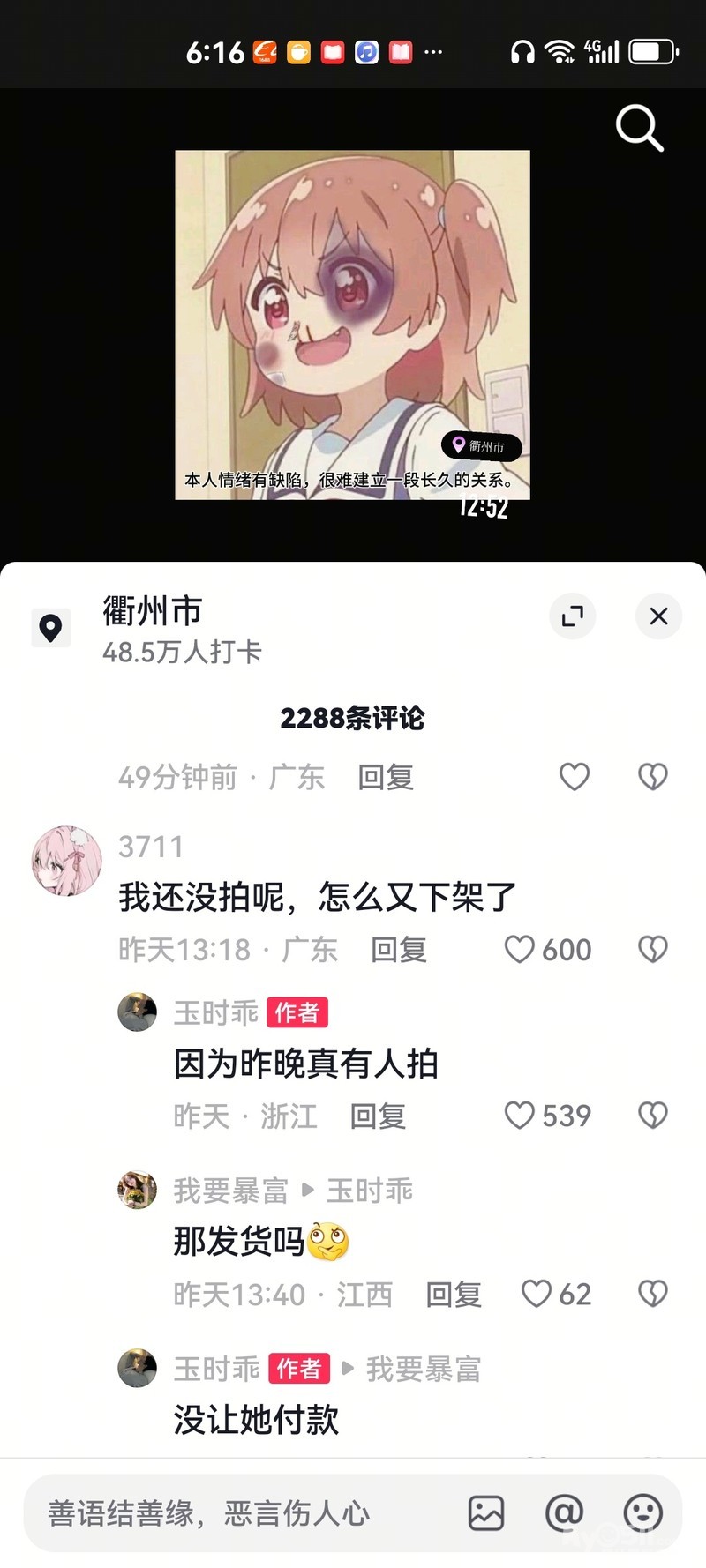
Task: Like the 49分钟前 广东 comment
Action: (575, 777)
